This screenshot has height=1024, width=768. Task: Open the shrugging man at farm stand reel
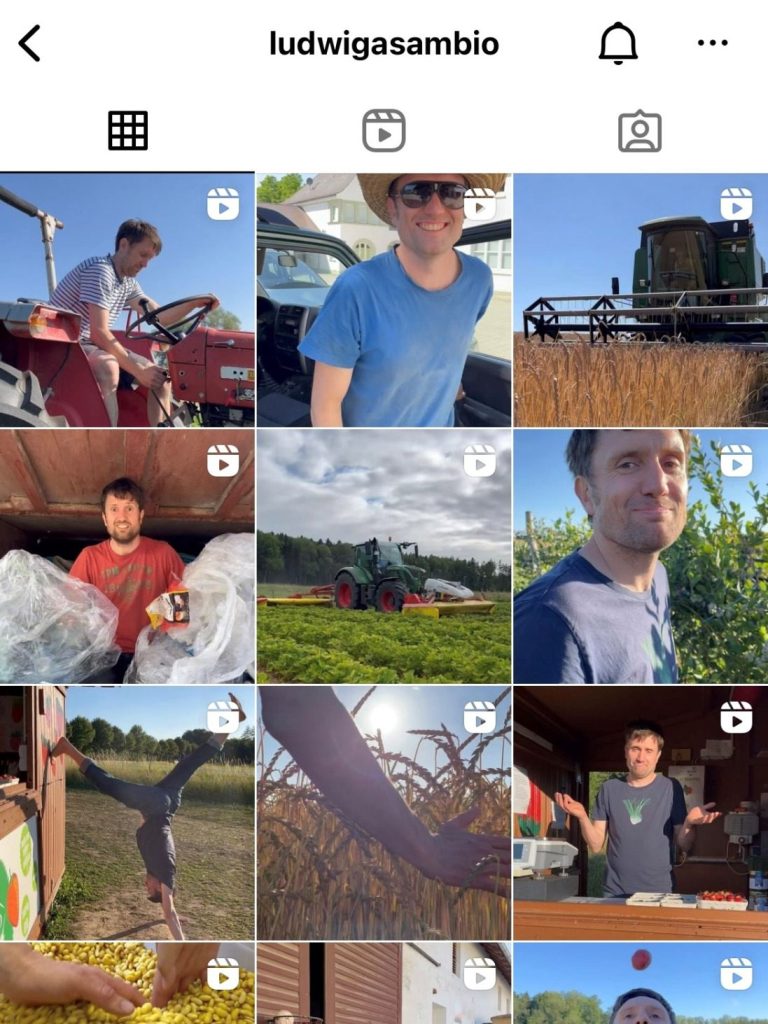point(640,812)
